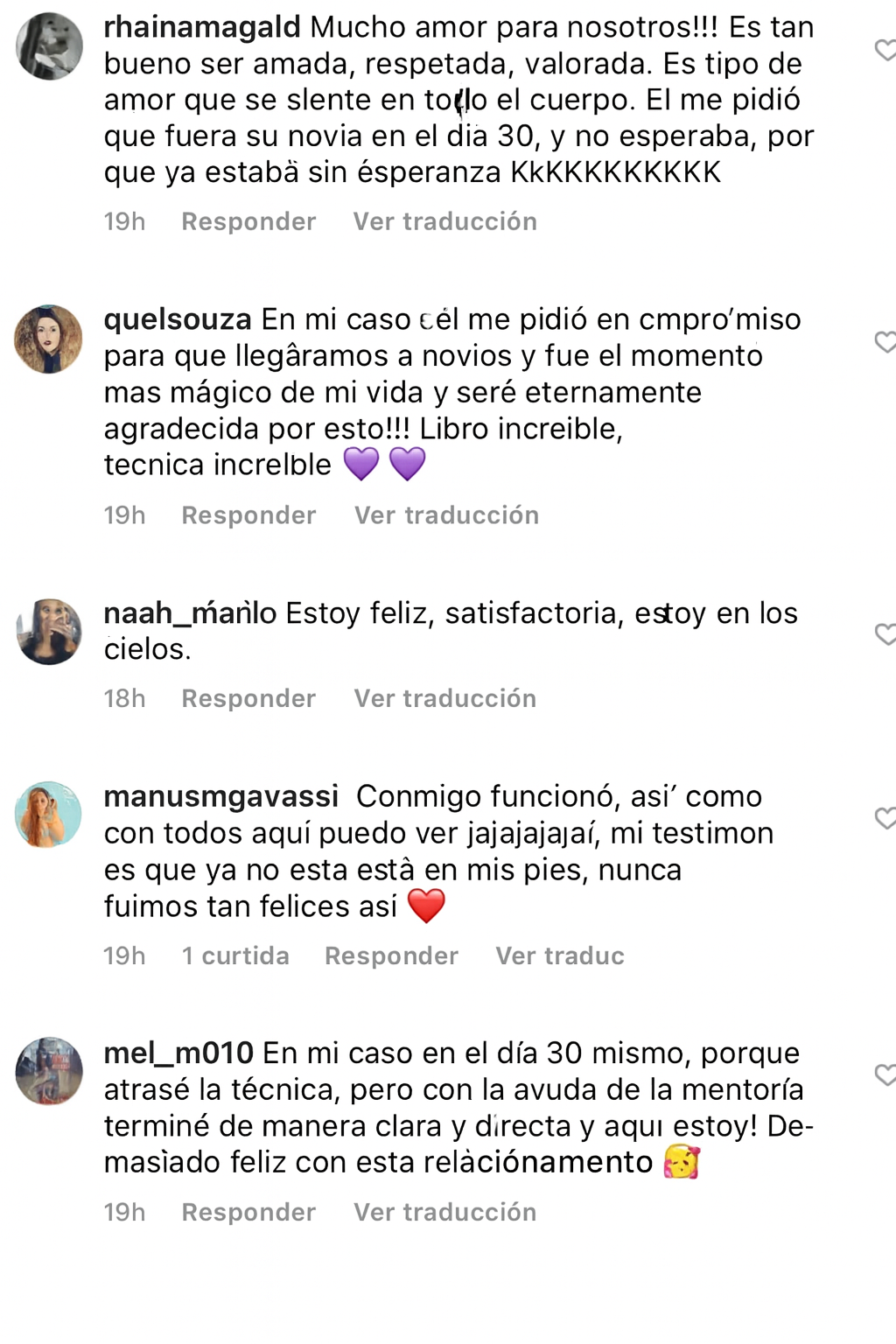Open manusmgavassi's profile picture
This screenshot has width=896, height=1344.
[x=49, y=815]
